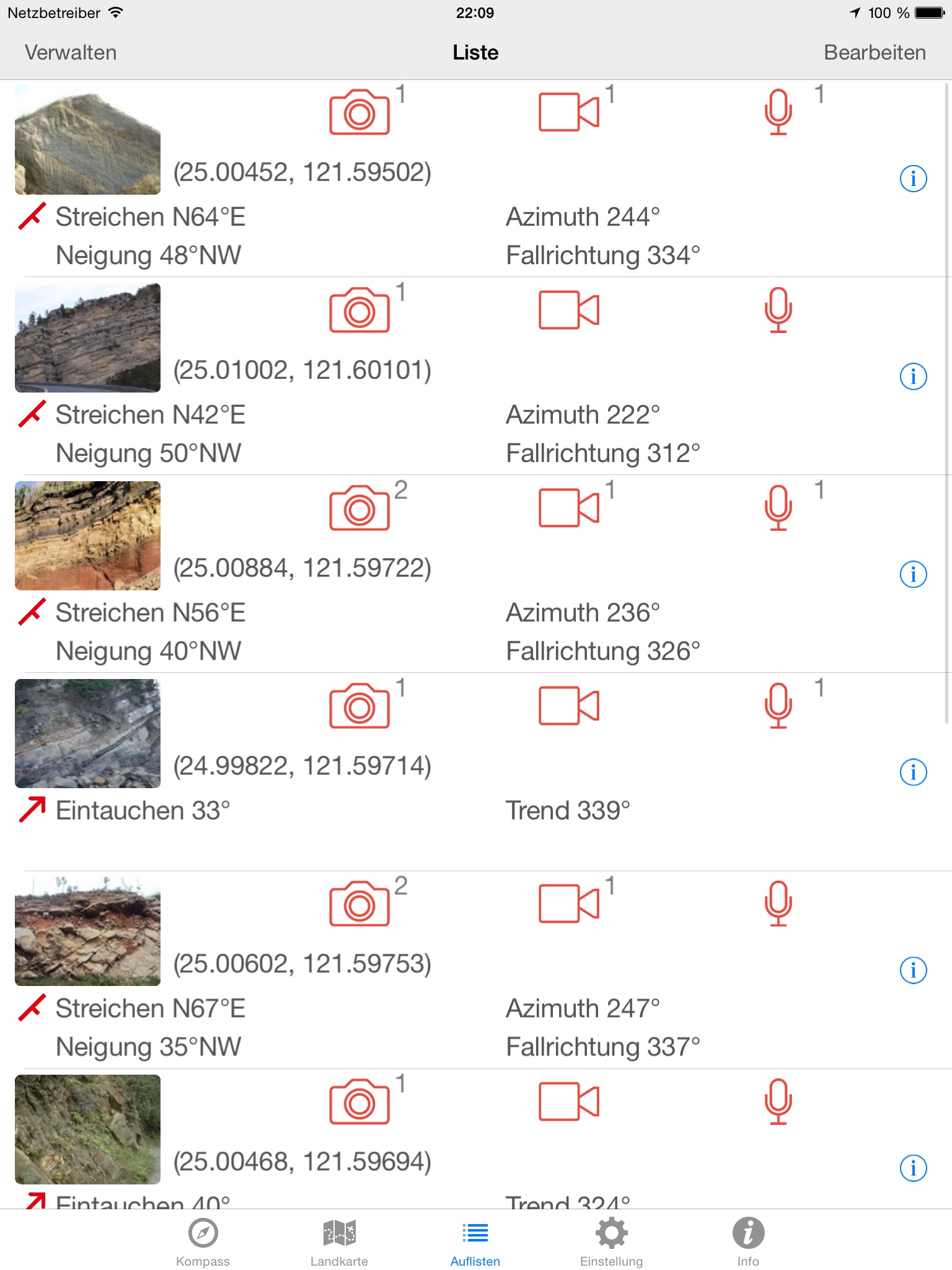Open the two photos of the N56°E entry
952x1270 pixels.
(x=359, y=508)
